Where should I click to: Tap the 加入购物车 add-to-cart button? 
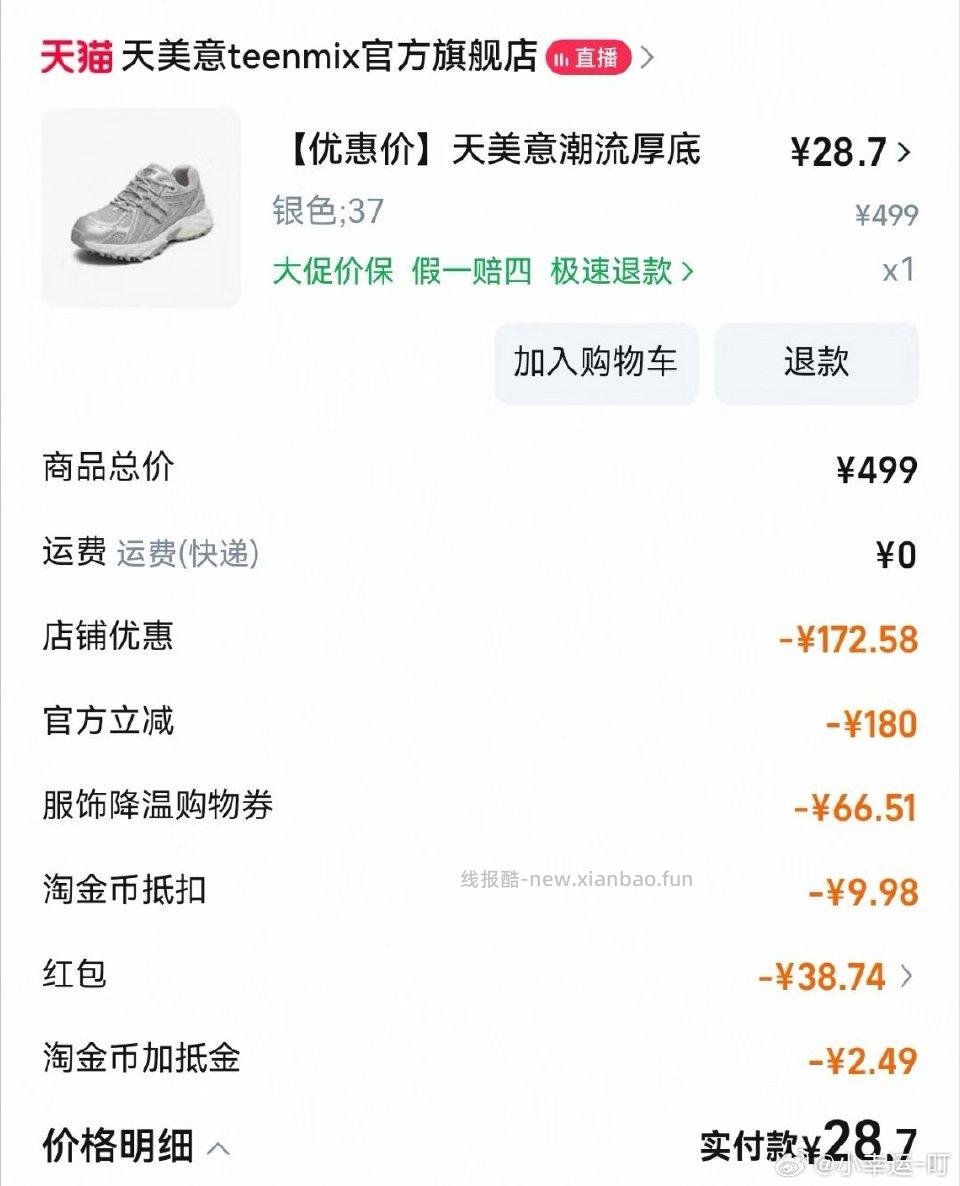point(596,364)
